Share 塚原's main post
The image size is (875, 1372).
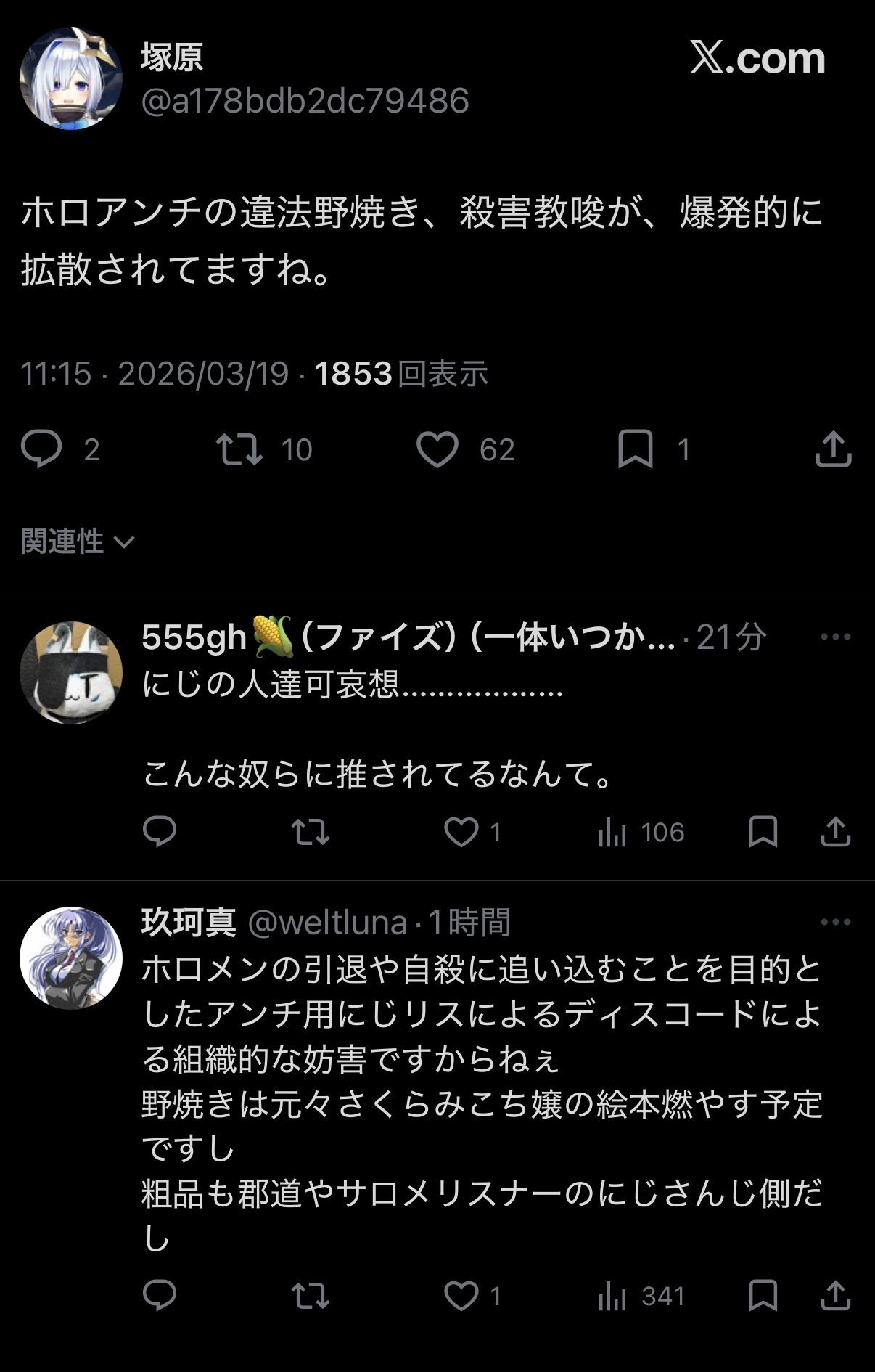coord(833,449)
